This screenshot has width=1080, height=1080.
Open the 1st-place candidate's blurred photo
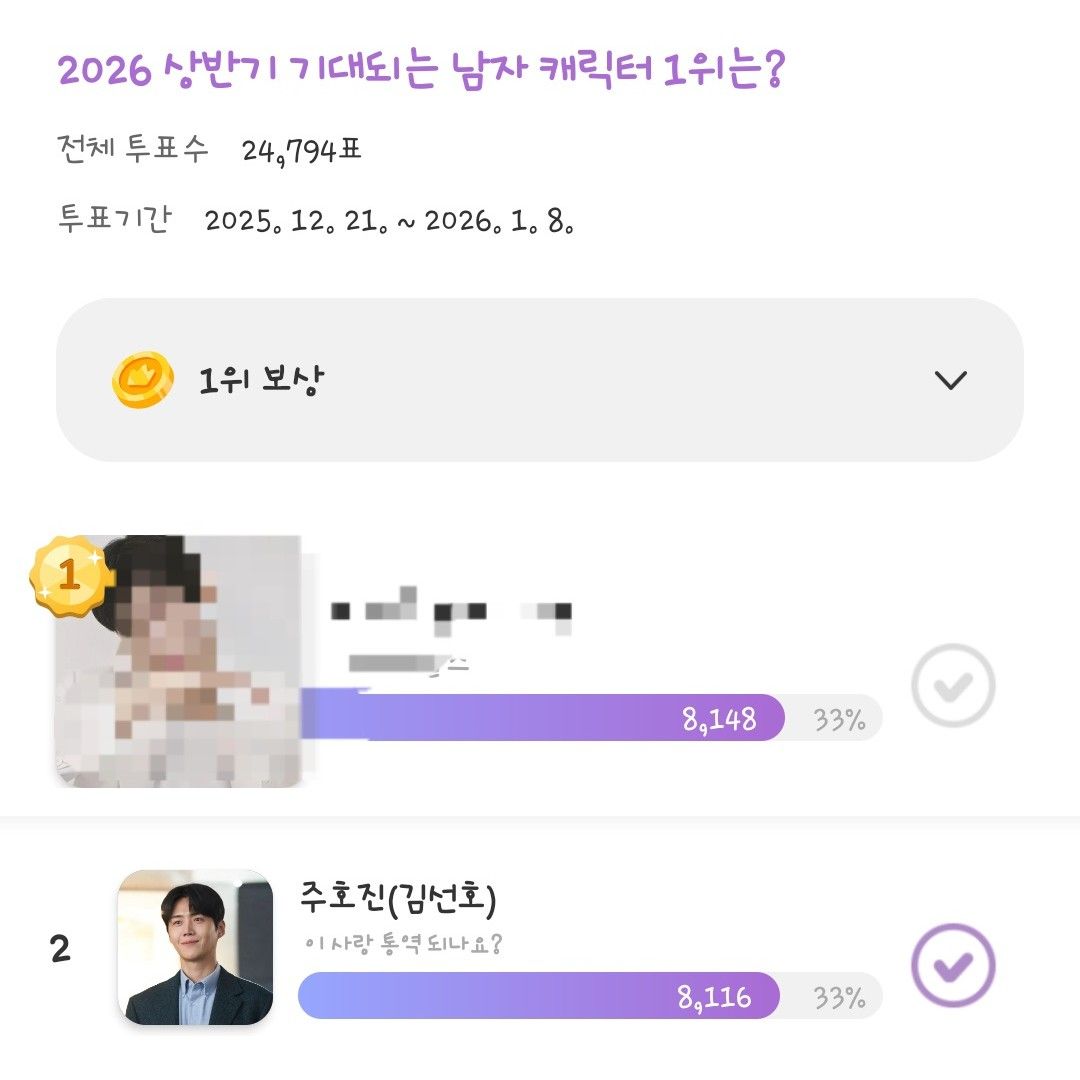[178, 662]
